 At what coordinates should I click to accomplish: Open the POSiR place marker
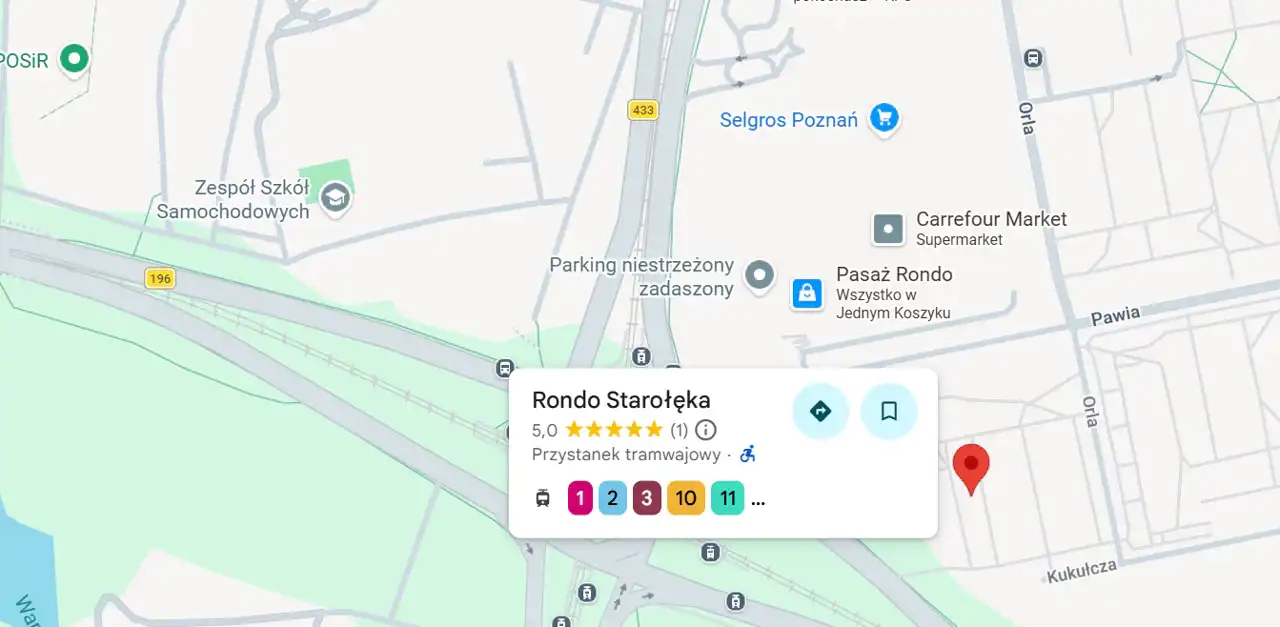(74, 59)
